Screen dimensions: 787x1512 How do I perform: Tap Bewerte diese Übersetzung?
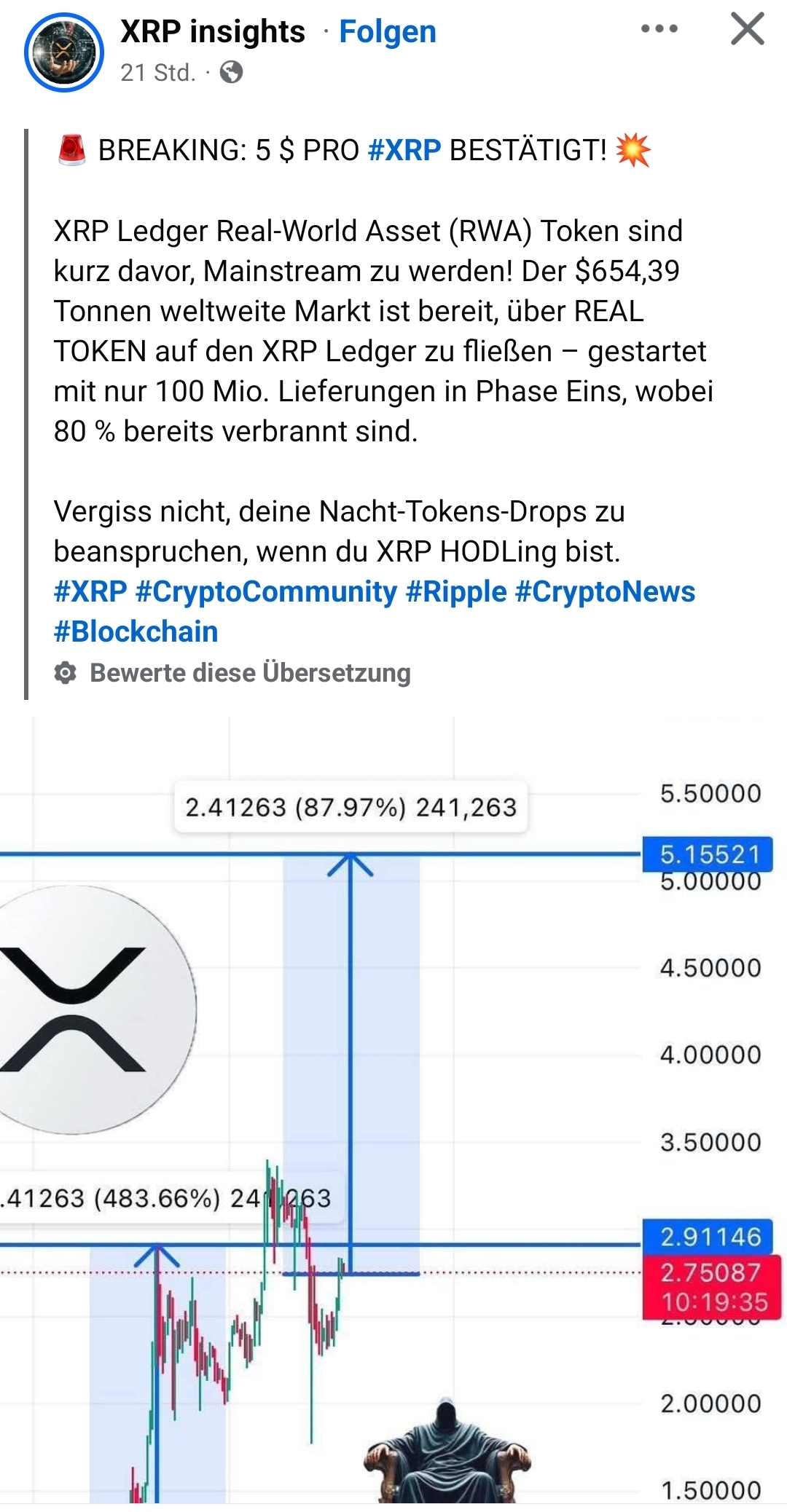(x=249, y=673)
